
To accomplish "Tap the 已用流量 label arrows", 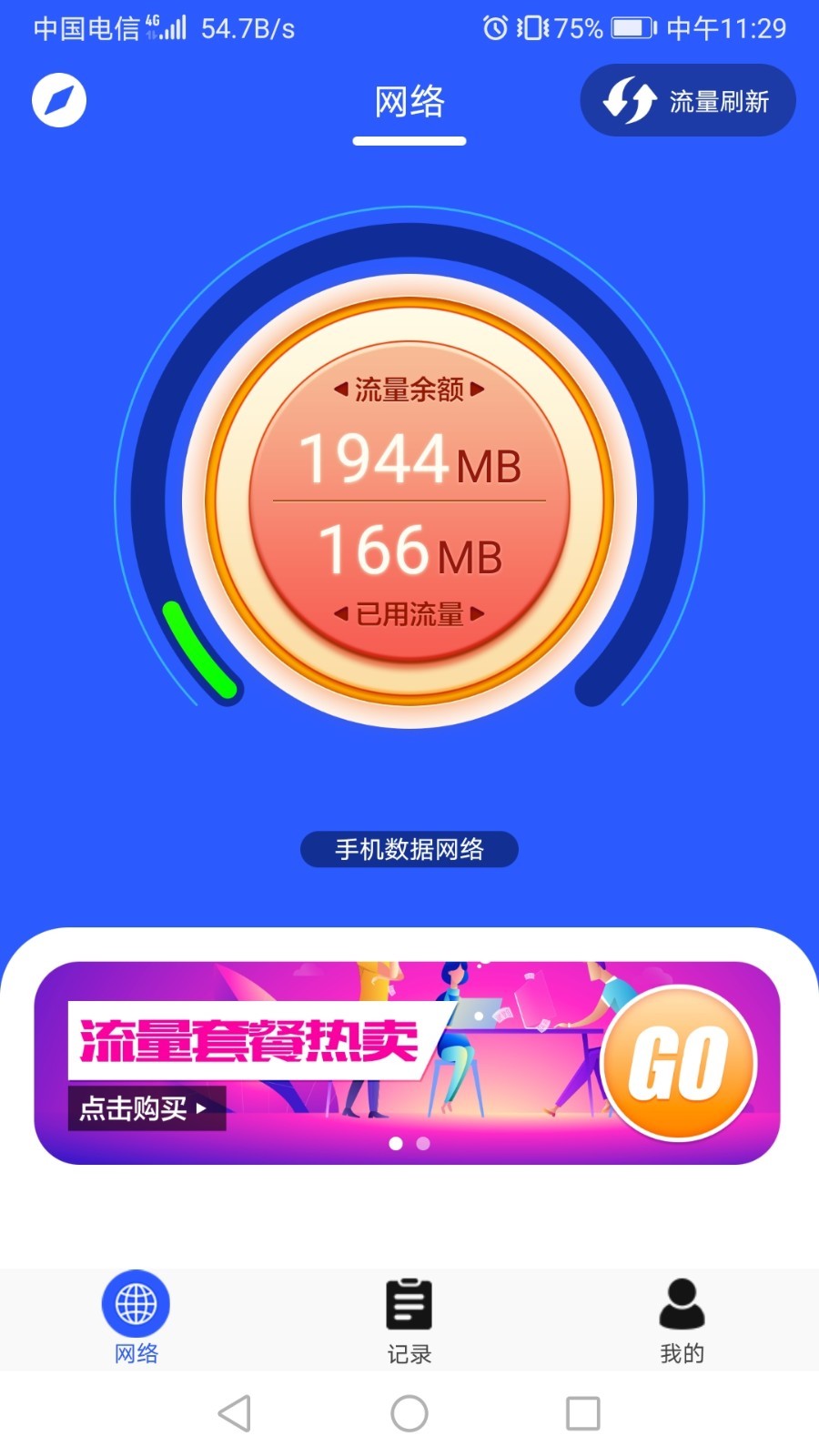I will point(409,614).
